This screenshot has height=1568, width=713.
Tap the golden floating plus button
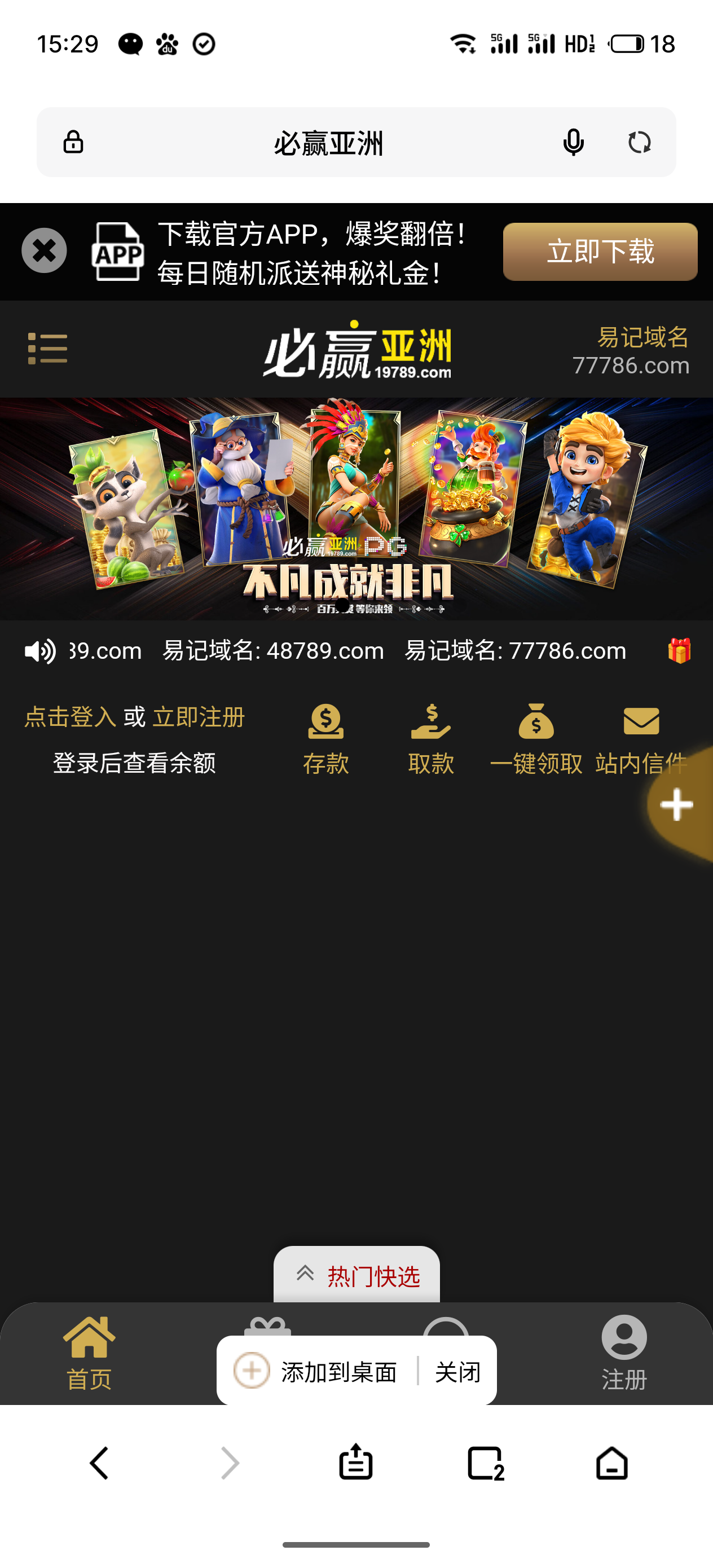(676, 805)
